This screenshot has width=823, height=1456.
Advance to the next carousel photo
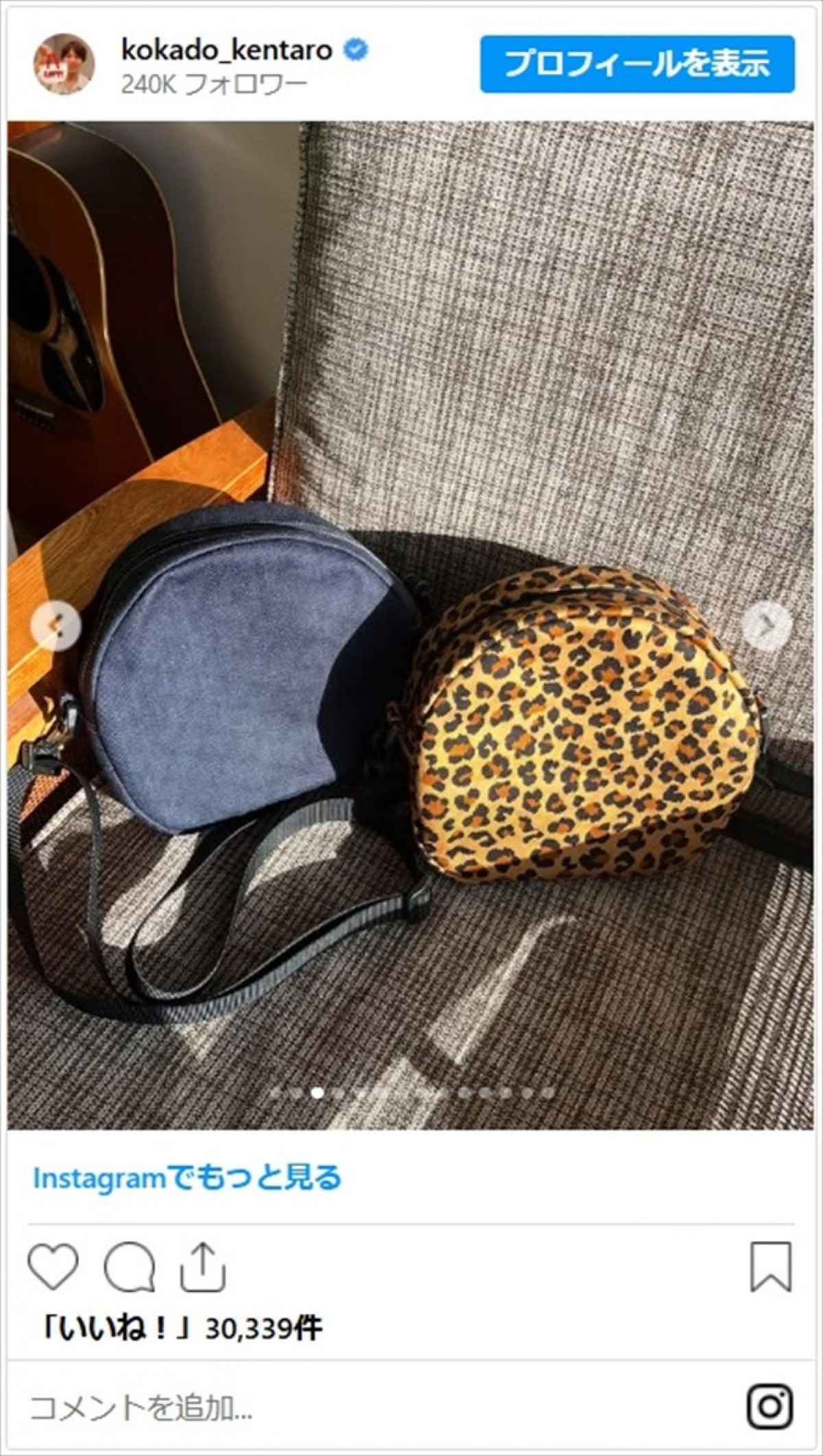[x=767, y=624]
